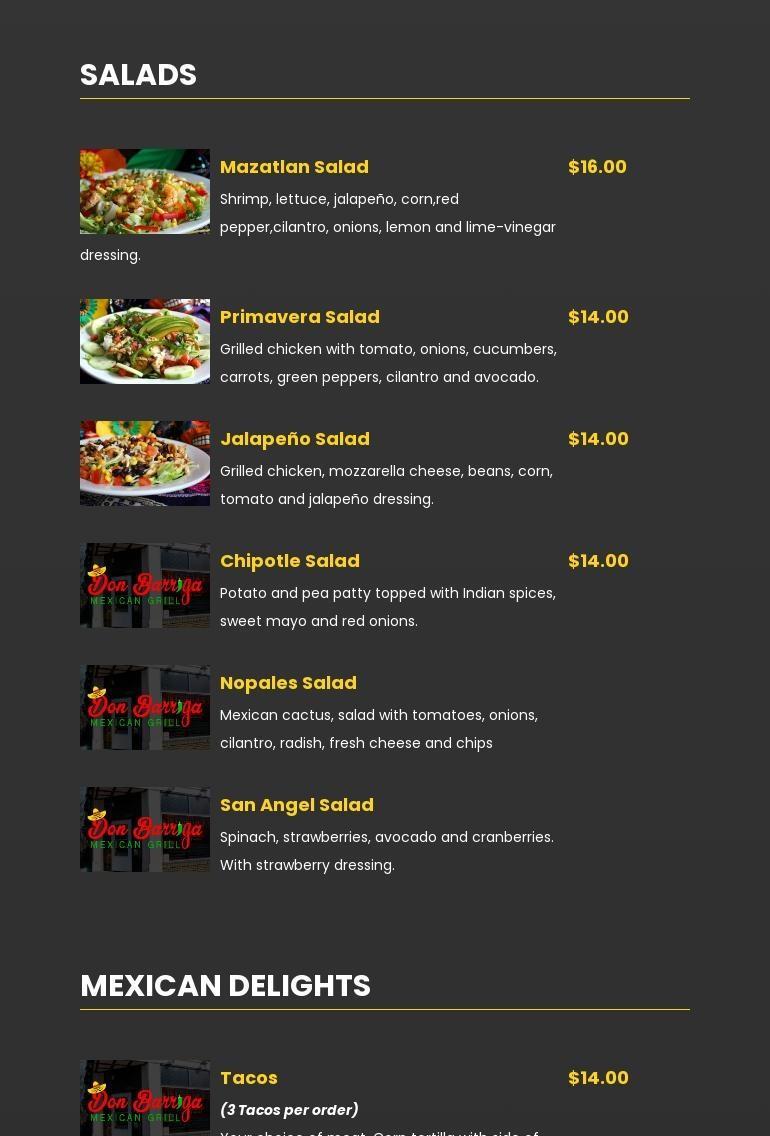
Task: Open the Tacos item thumbnail
Action: pos(145,1098)
